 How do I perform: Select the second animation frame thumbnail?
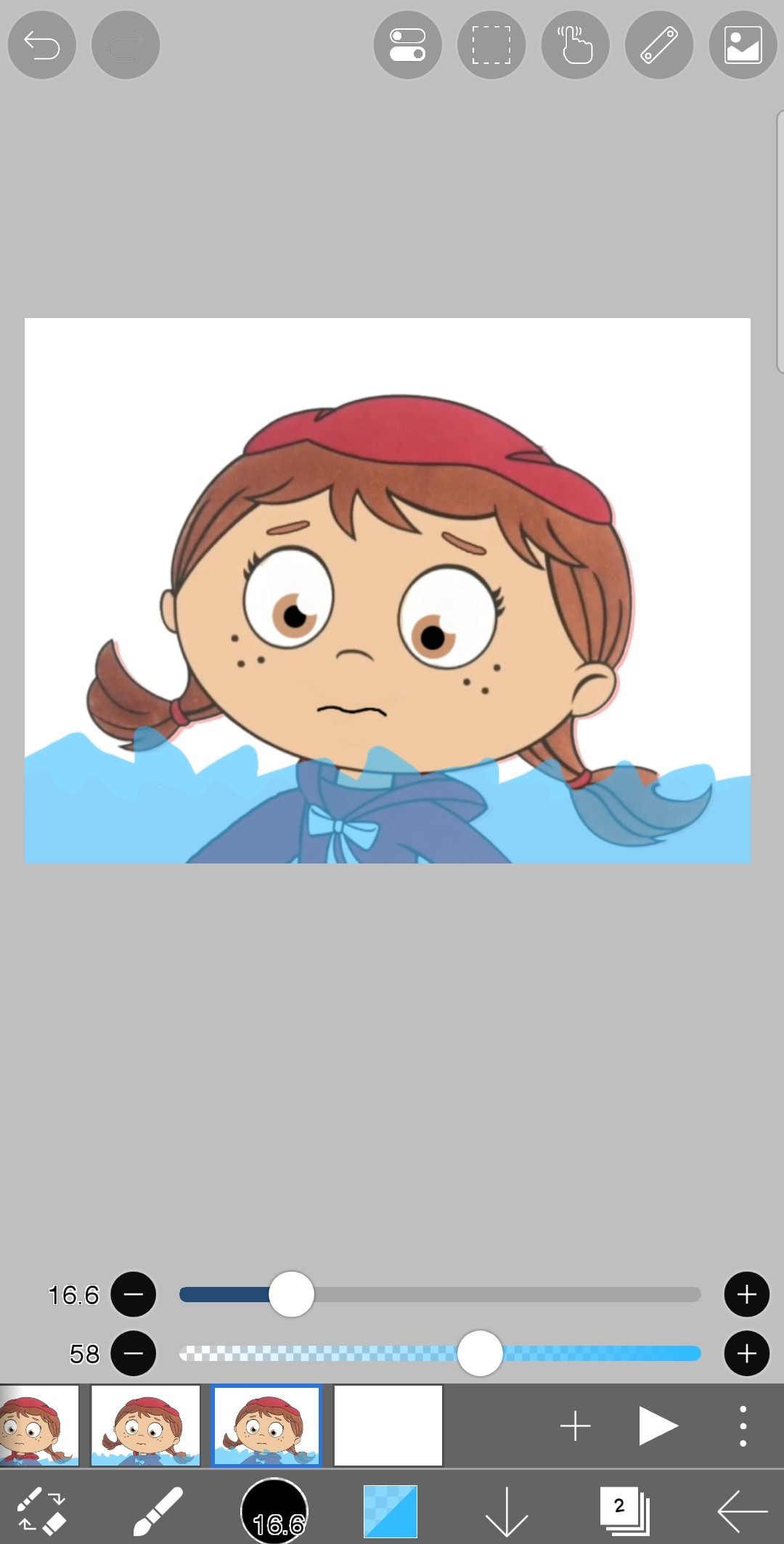pyautogui.click(x=145, y=1426)
